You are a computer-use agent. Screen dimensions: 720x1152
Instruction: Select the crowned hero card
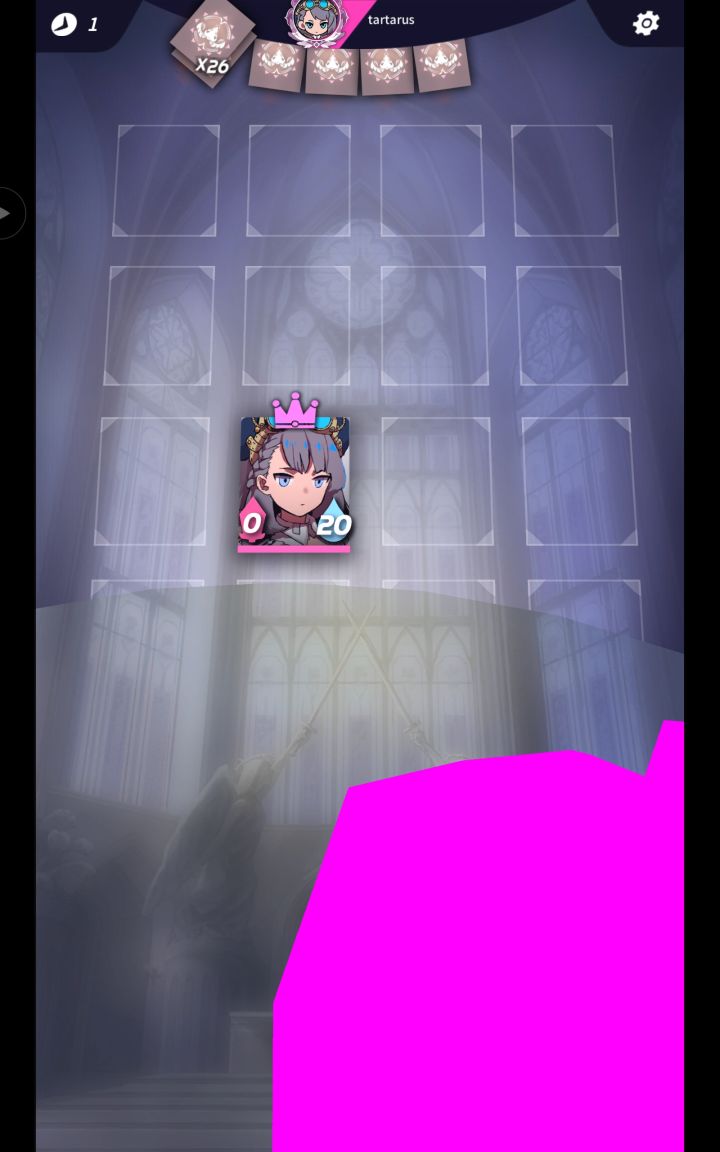click(295, 480)
